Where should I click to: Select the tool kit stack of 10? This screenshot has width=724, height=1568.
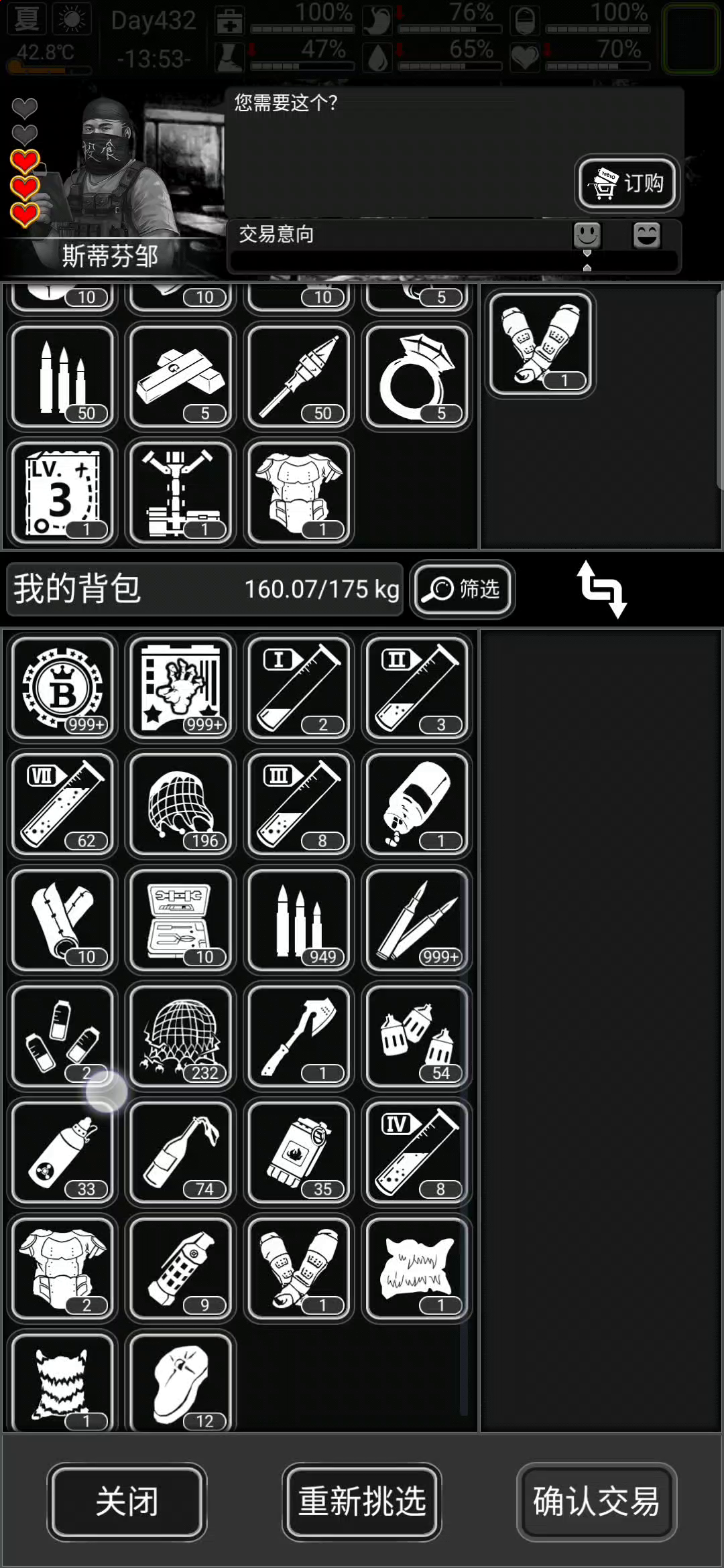pyautogui.click(x=180, y=920)
